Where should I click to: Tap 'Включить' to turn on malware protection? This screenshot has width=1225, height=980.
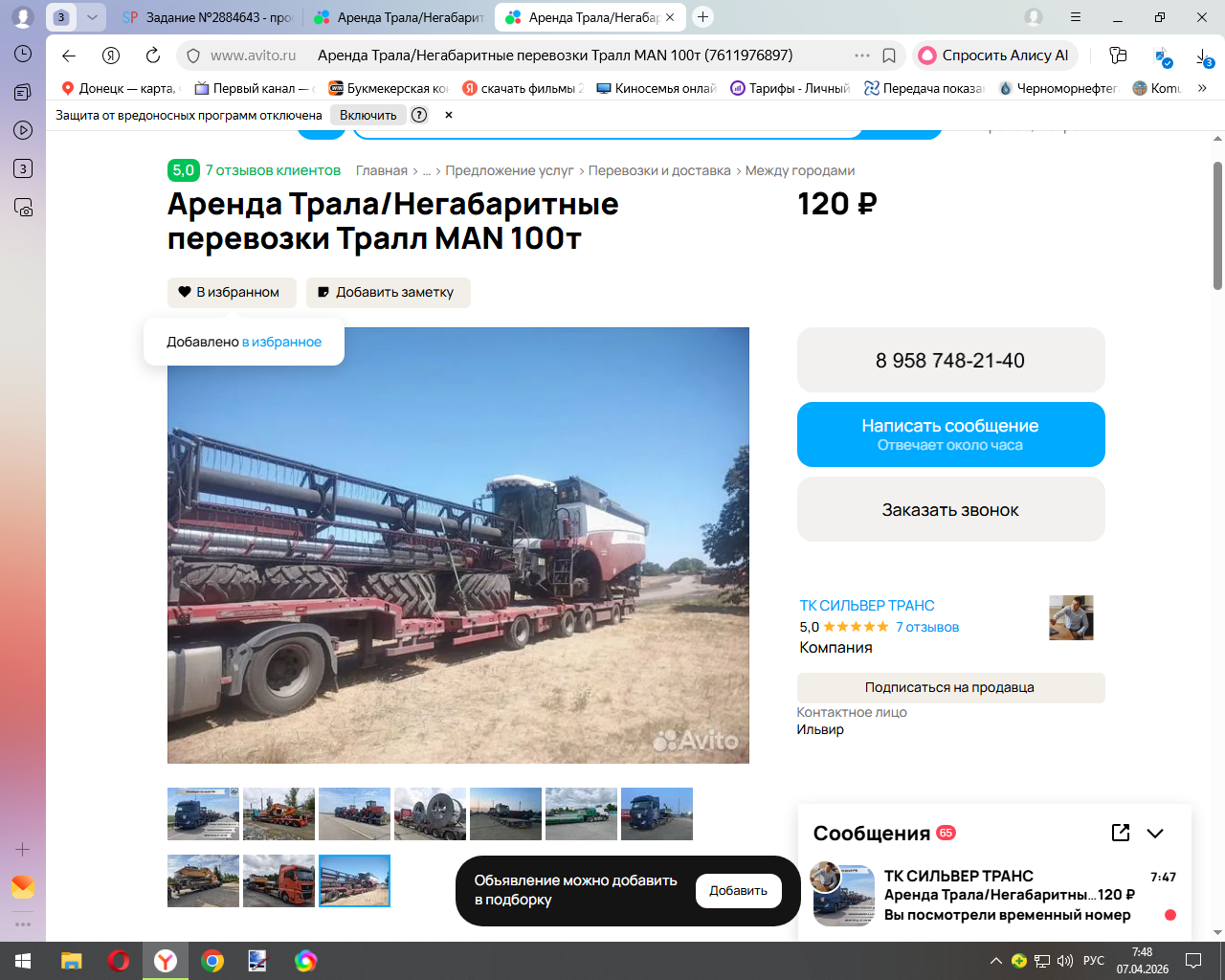367,115
